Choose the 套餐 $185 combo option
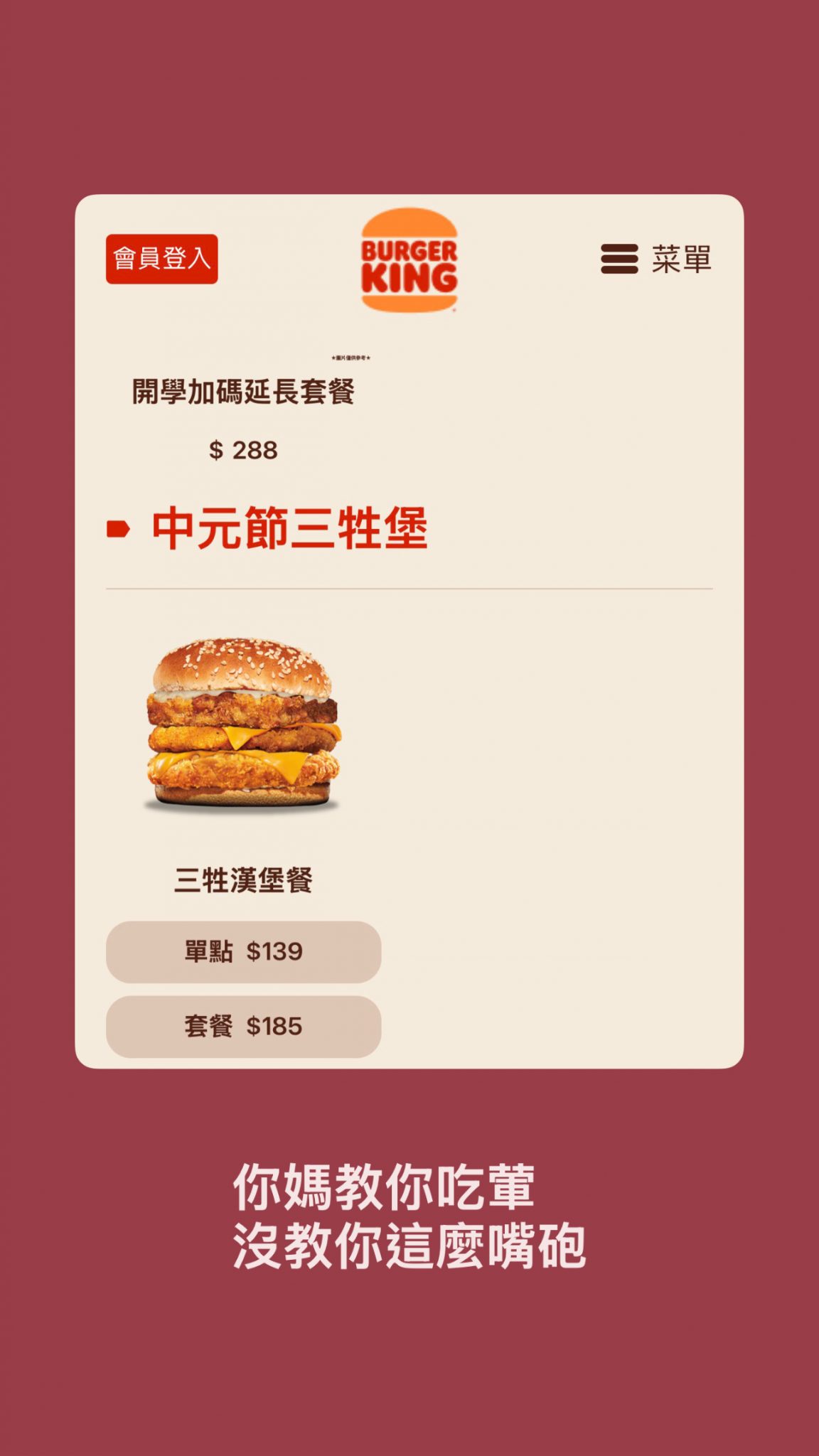The image size is (819, 1456). 243,1025
